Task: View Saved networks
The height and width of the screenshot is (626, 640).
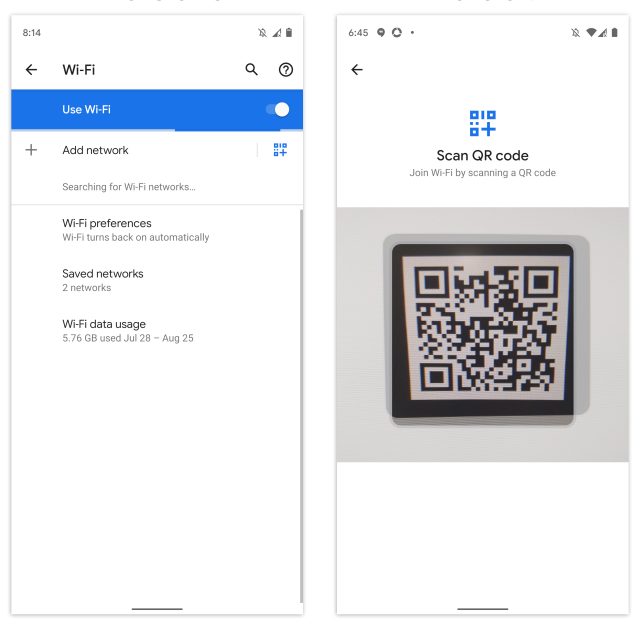Action: [102, 280]
